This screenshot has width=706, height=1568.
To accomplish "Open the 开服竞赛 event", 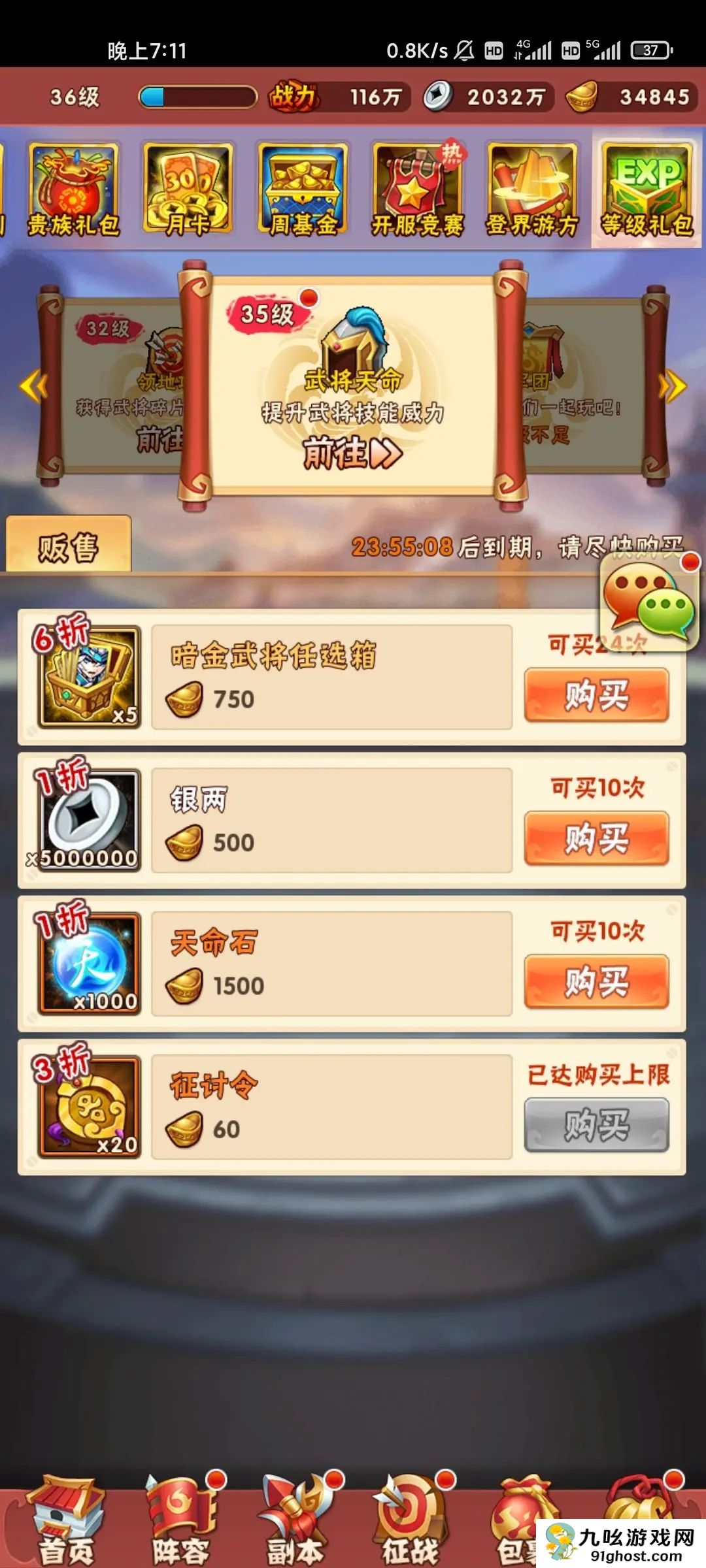I will (x=417, y=189).
